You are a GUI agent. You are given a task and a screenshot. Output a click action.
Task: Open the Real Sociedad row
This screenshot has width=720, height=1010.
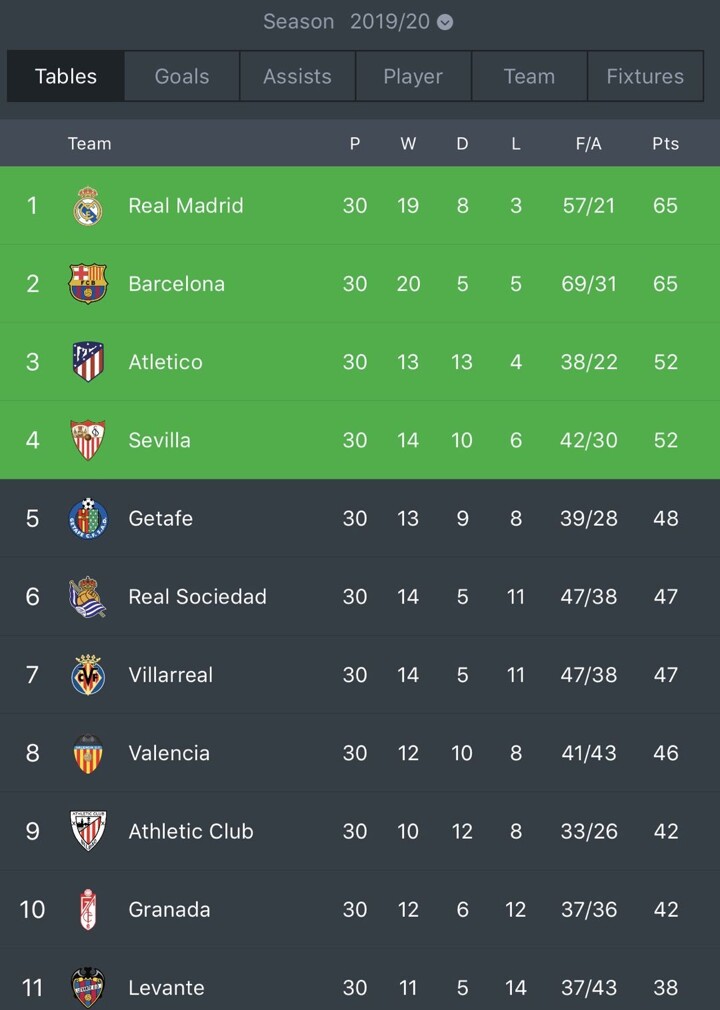[197, 597]
